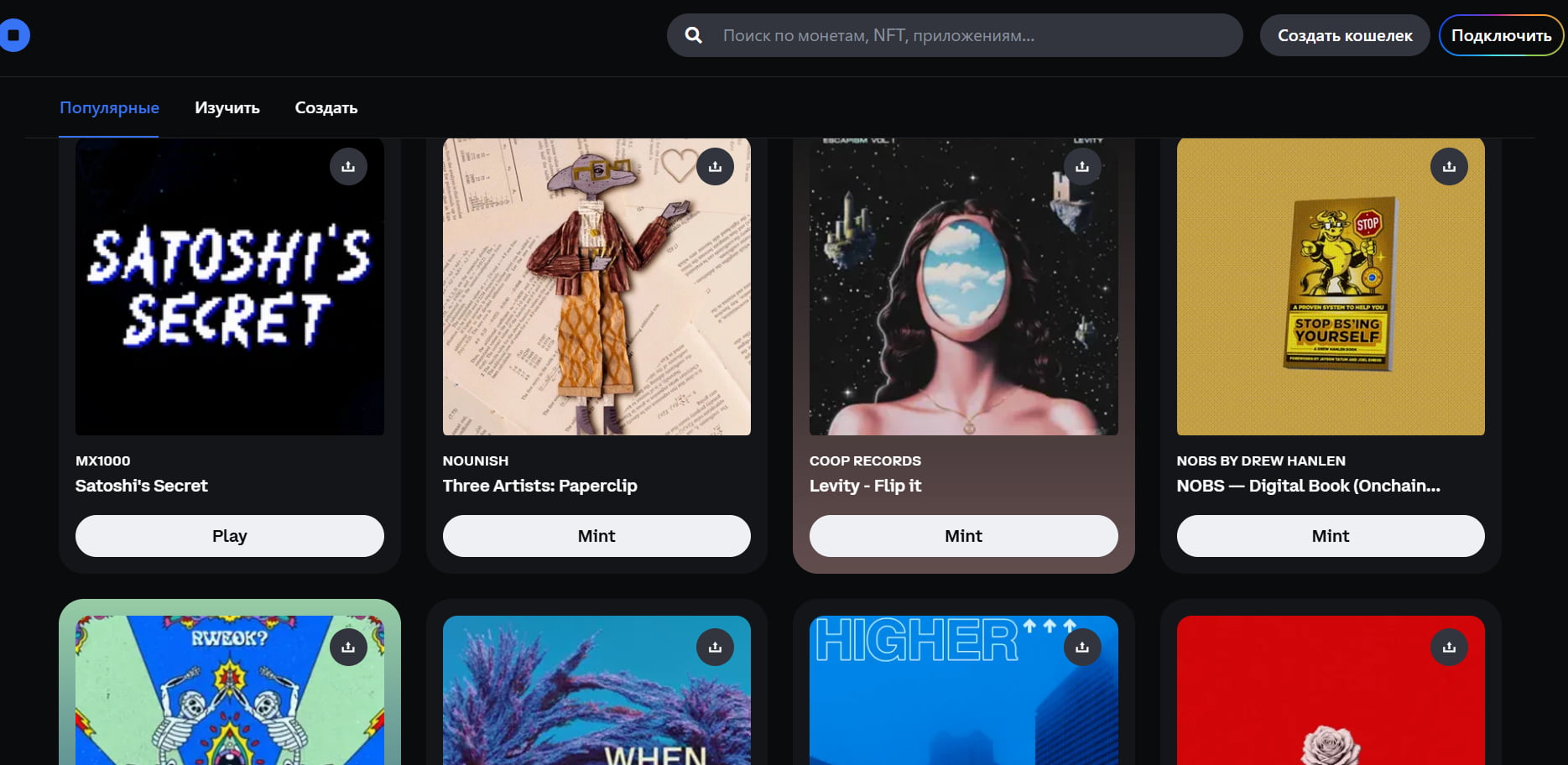Share the NOBS Digital Book card
Image resolution: width=1568 pixels, height=765 pixels.
pos(1449,167)
